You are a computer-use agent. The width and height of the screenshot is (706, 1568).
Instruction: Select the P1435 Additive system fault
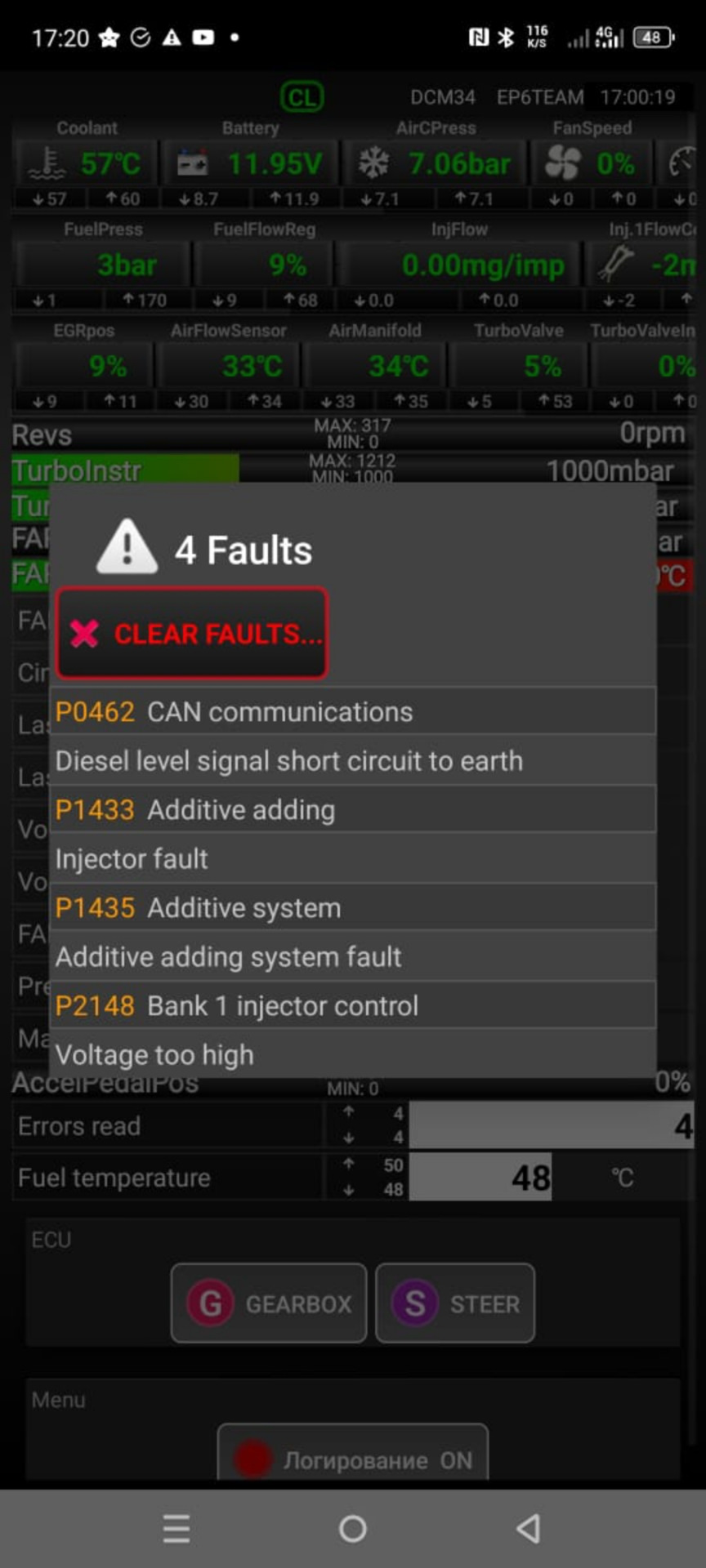(x=353, y=908)
